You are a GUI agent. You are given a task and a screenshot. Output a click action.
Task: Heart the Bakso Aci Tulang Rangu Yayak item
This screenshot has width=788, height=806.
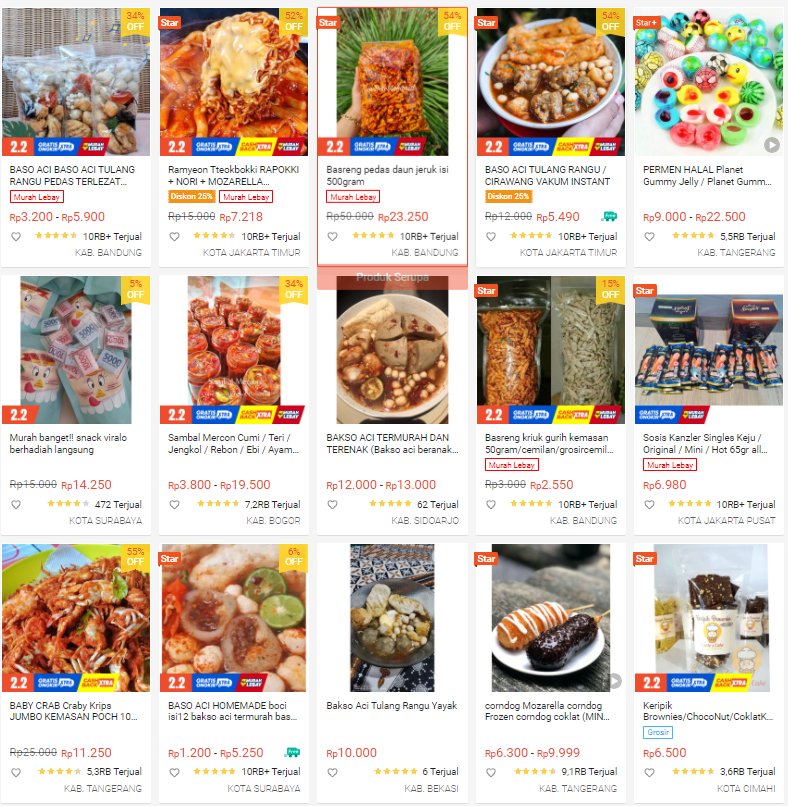332,772
